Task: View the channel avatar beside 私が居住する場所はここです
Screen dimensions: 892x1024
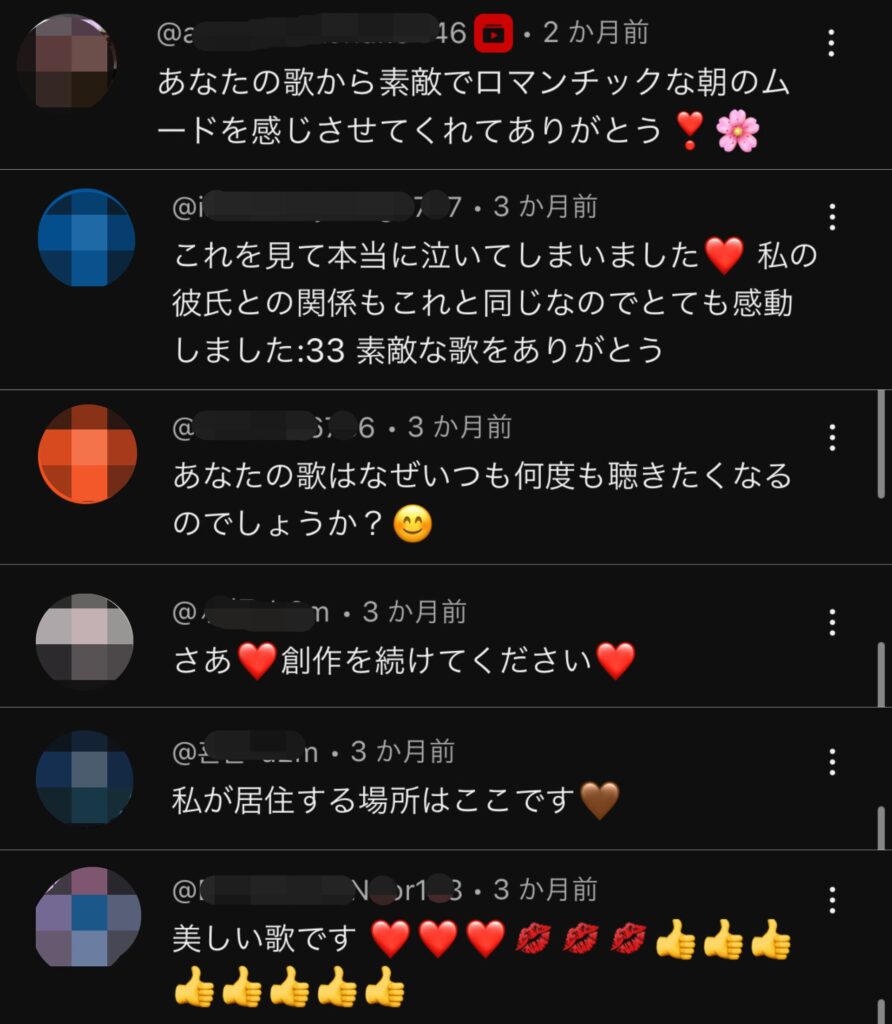Action: click(x=84, y=778)
